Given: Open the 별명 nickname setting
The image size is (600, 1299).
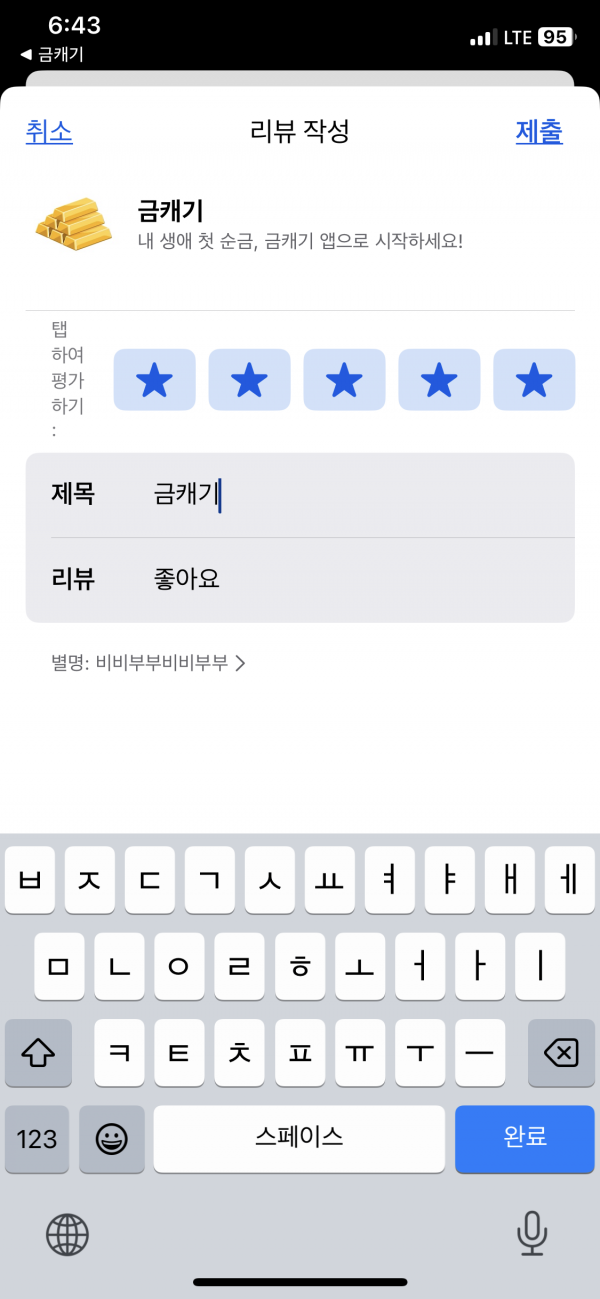Looking at the screenshot, I should (x=148, y=662).
